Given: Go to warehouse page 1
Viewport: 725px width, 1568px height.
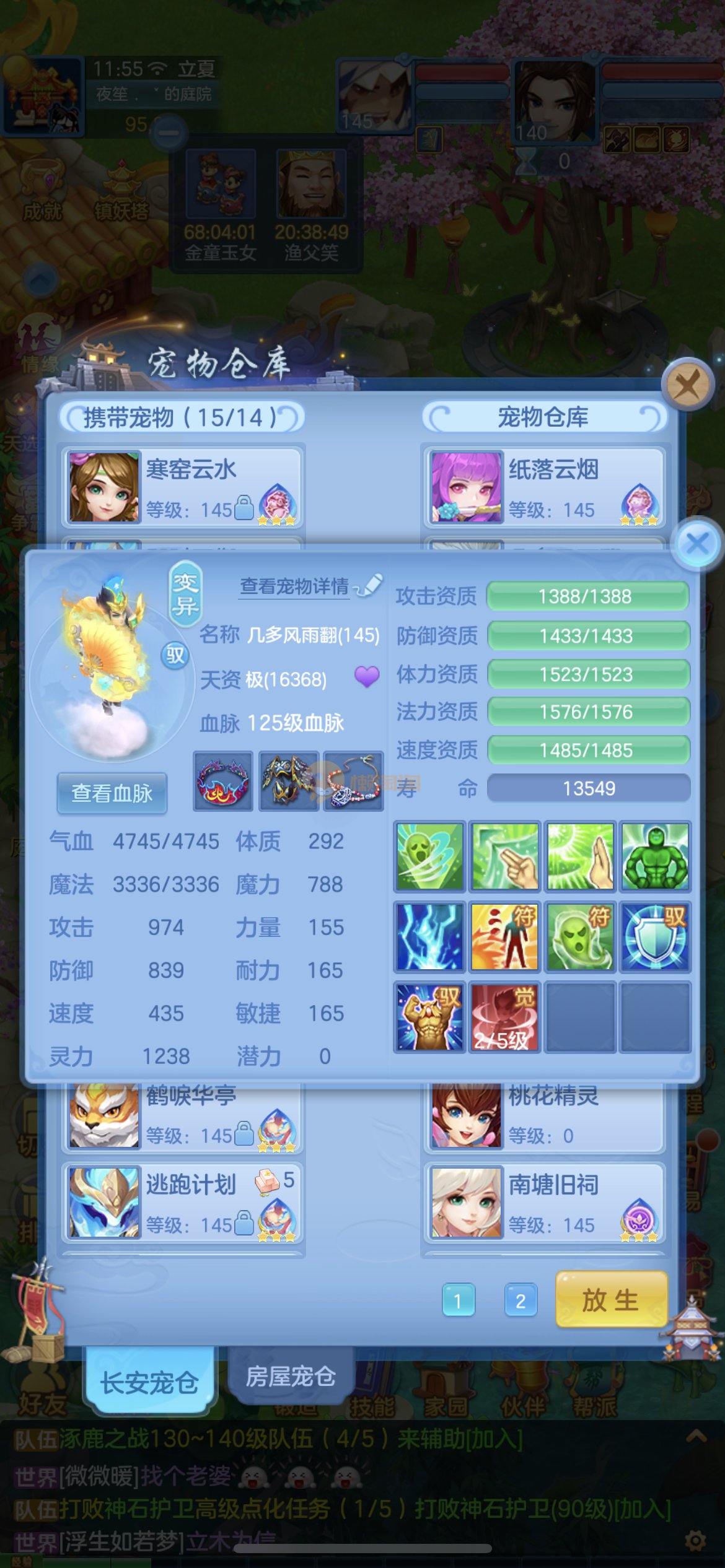Looking at the screenshot, I should pyautogui.click(x=458, y=1300).
